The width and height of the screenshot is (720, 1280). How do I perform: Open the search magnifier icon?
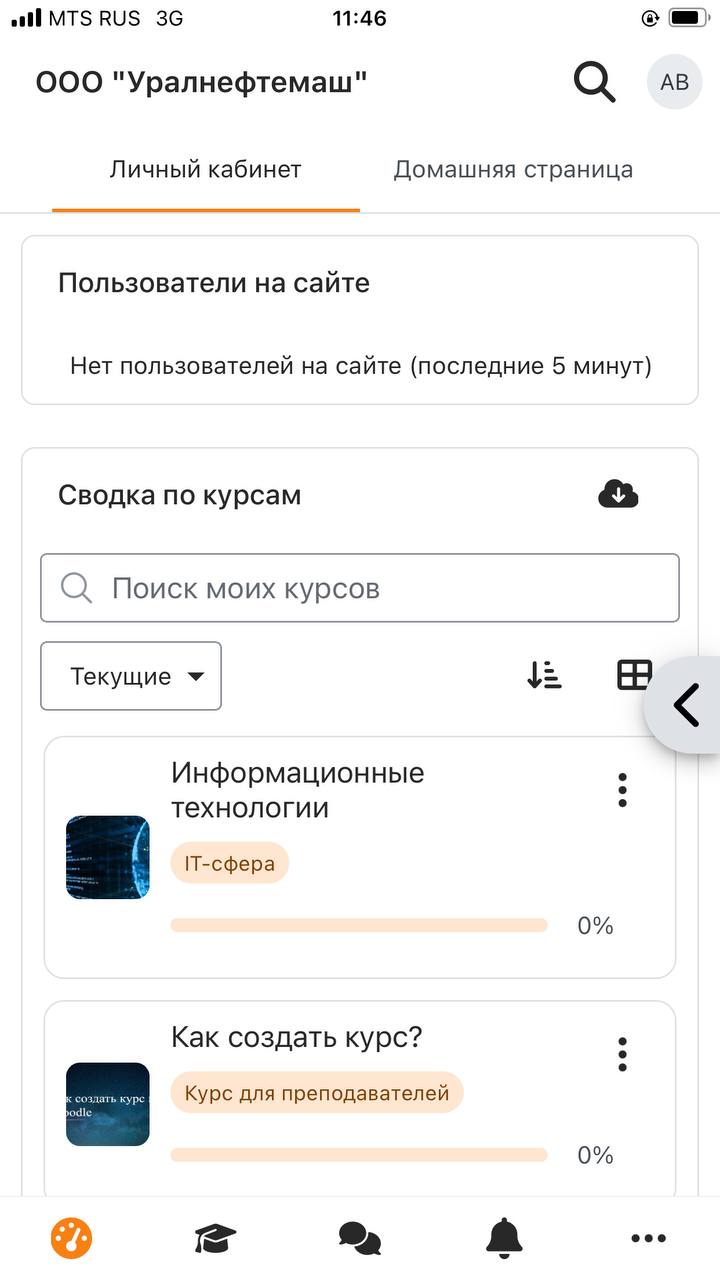594,82
